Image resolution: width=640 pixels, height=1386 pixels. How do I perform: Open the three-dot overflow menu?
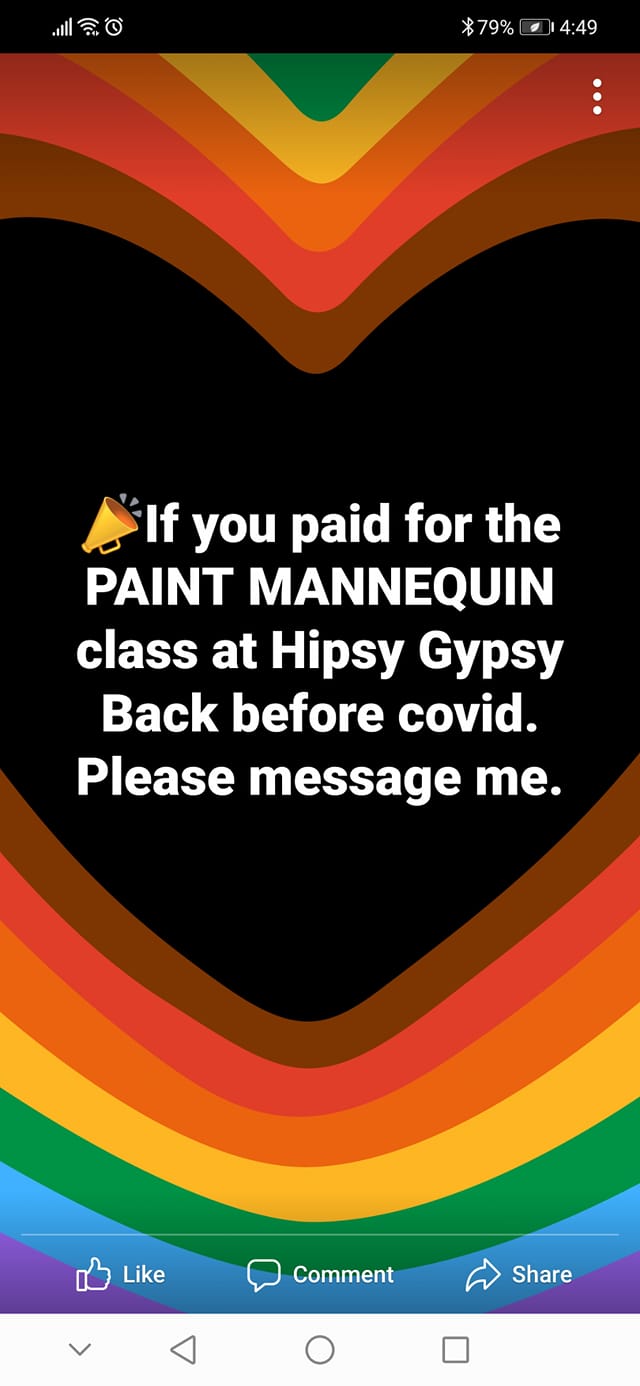pos(597,96)
